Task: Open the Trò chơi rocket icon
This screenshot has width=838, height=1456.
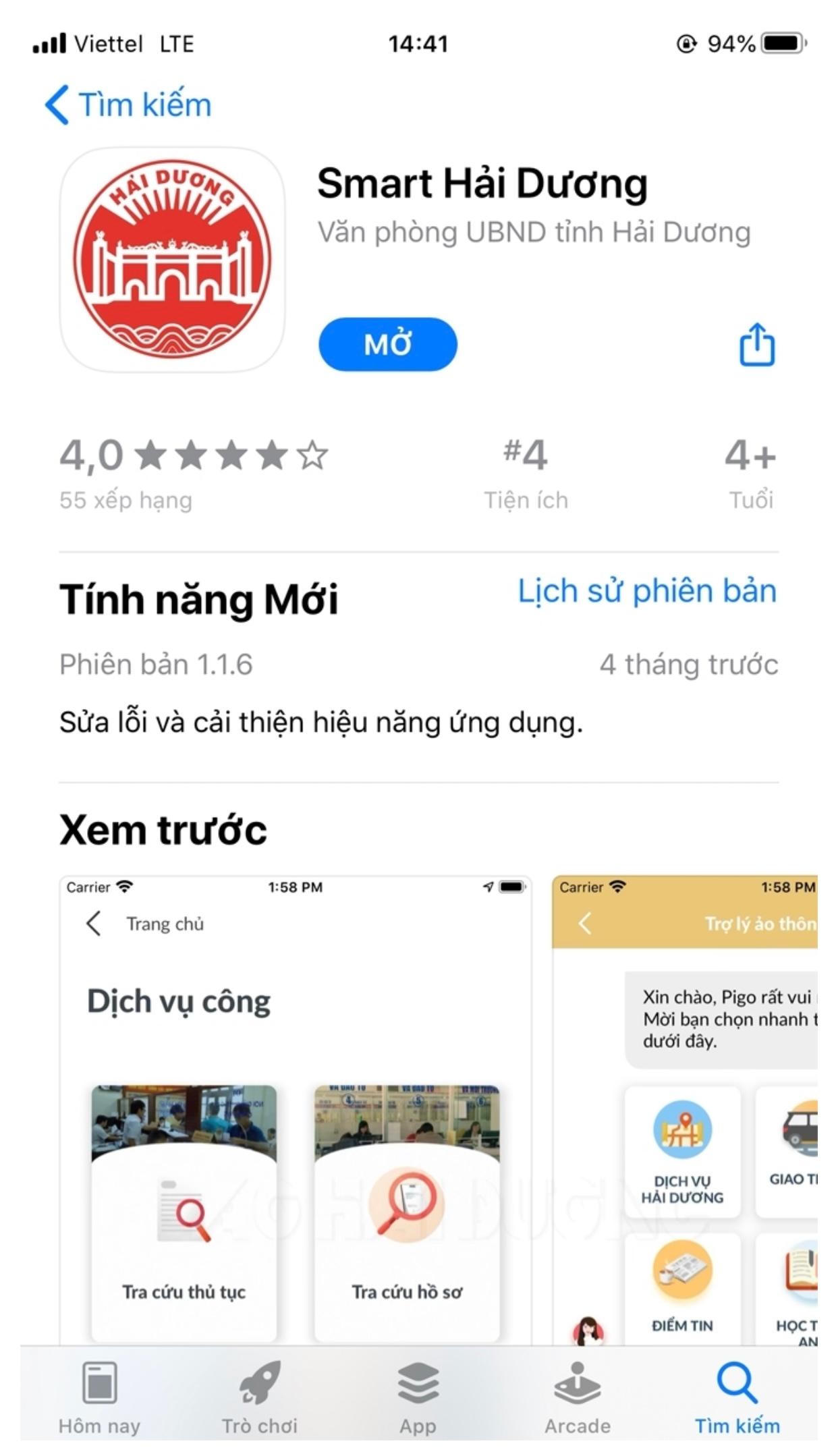Action: tap(259, 1384)
